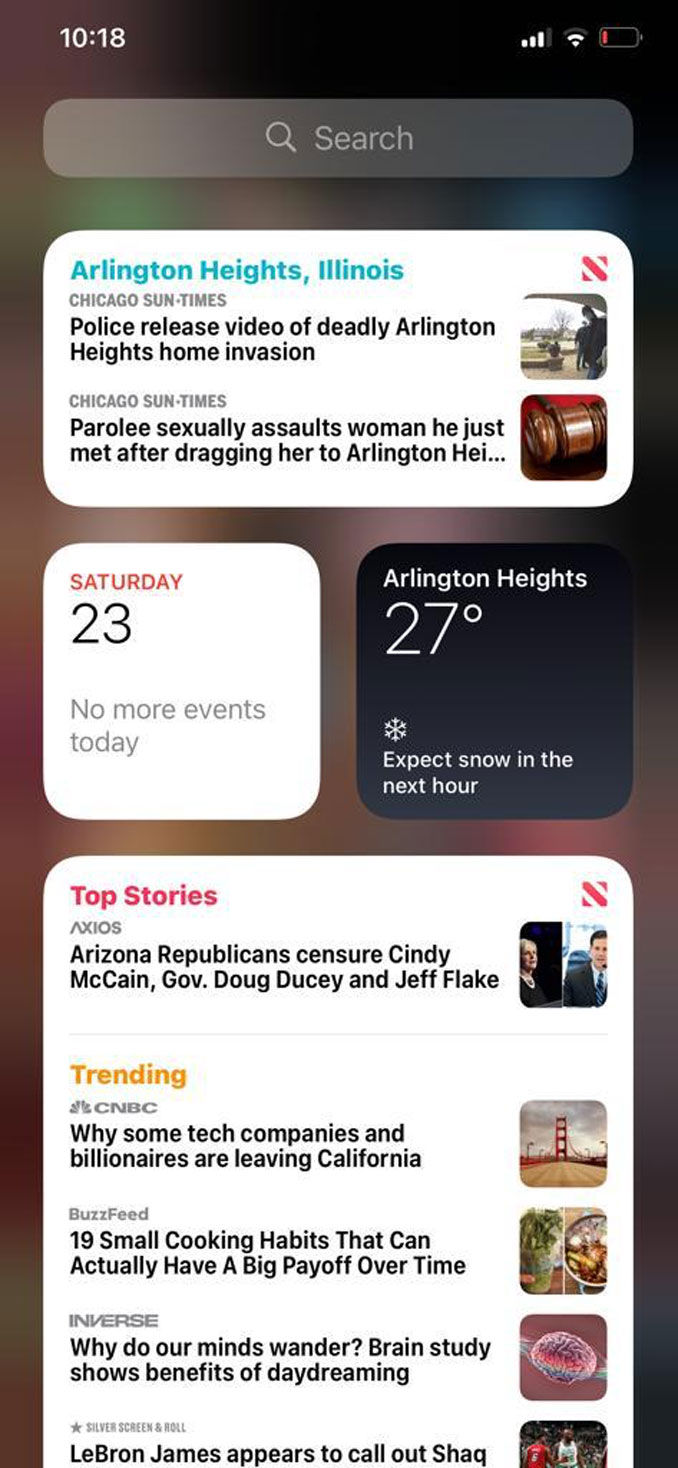Image resolution: width=678 pixels, height=1468 pixels.
Task: Open the Axios story about Arizona Republicans
Action: click(x=338, y=964)
